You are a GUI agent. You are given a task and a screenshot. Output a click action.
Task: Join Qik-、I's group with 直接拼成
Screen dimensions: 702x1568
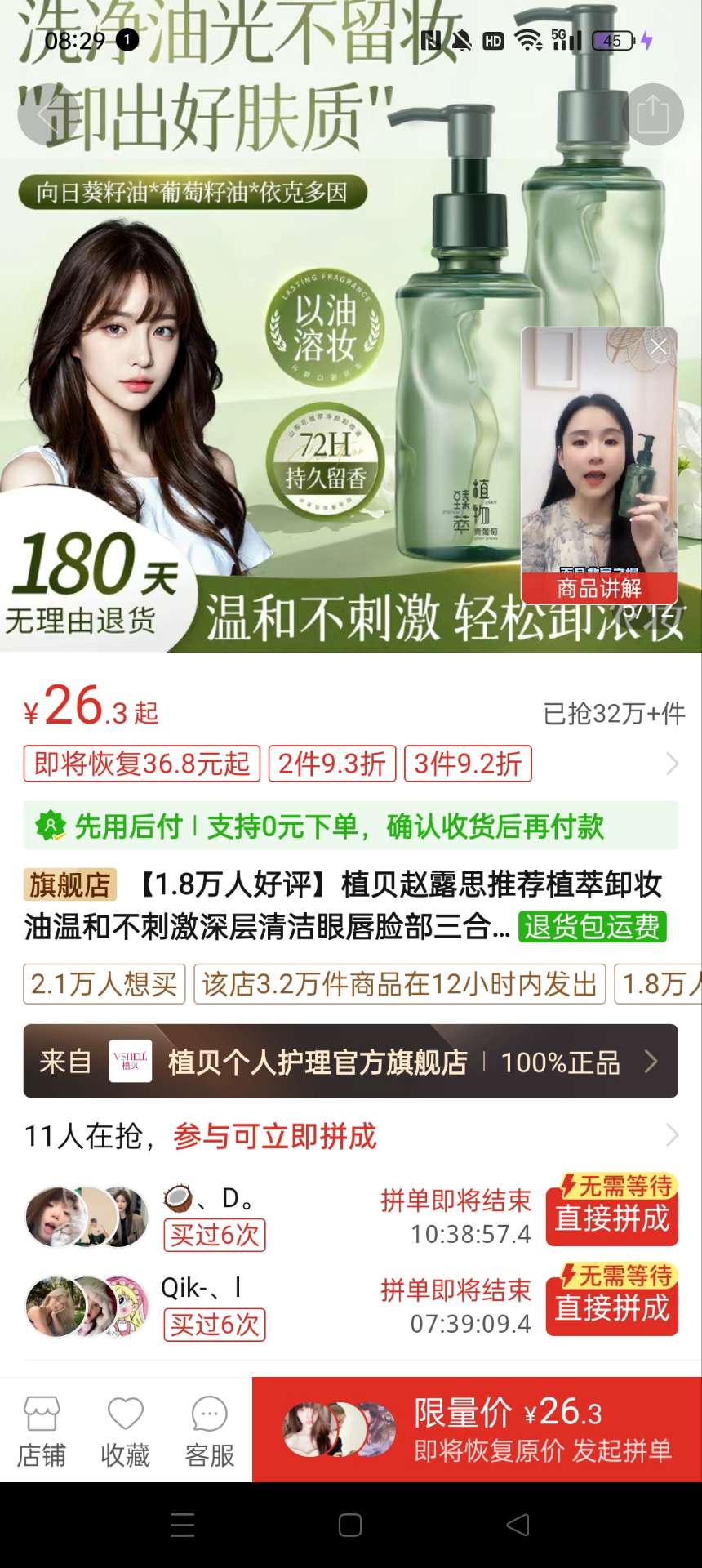pyautogui.click(x=611, y=1307)
